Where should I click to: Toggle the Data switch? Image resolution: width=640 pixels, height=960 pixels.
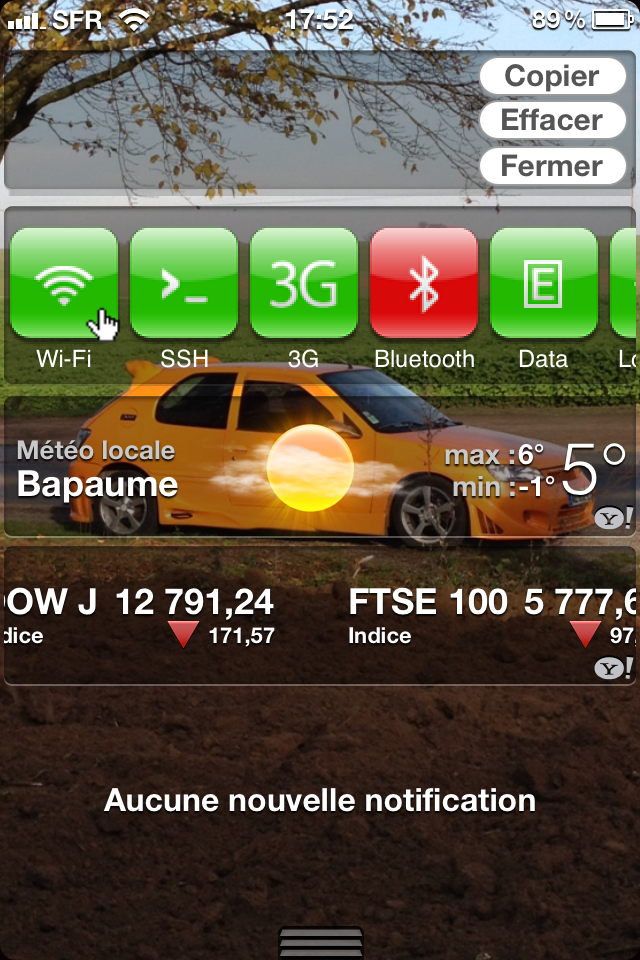point(543,283)
